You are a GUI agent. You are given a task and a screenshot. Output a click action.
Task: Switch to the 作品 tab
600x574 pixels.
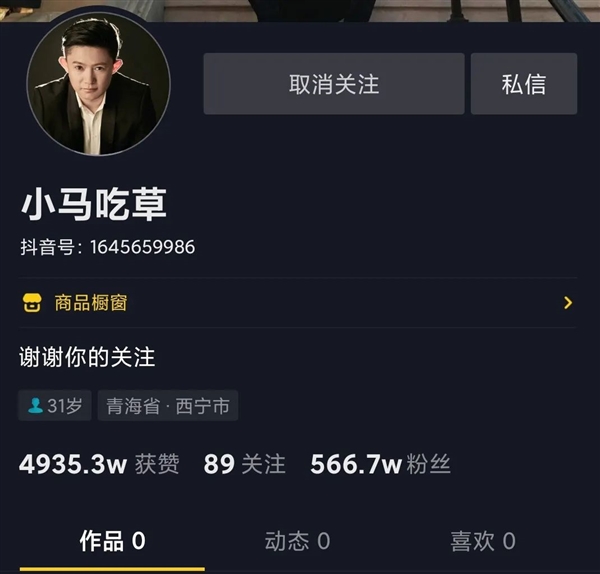[x=112, y=541]
